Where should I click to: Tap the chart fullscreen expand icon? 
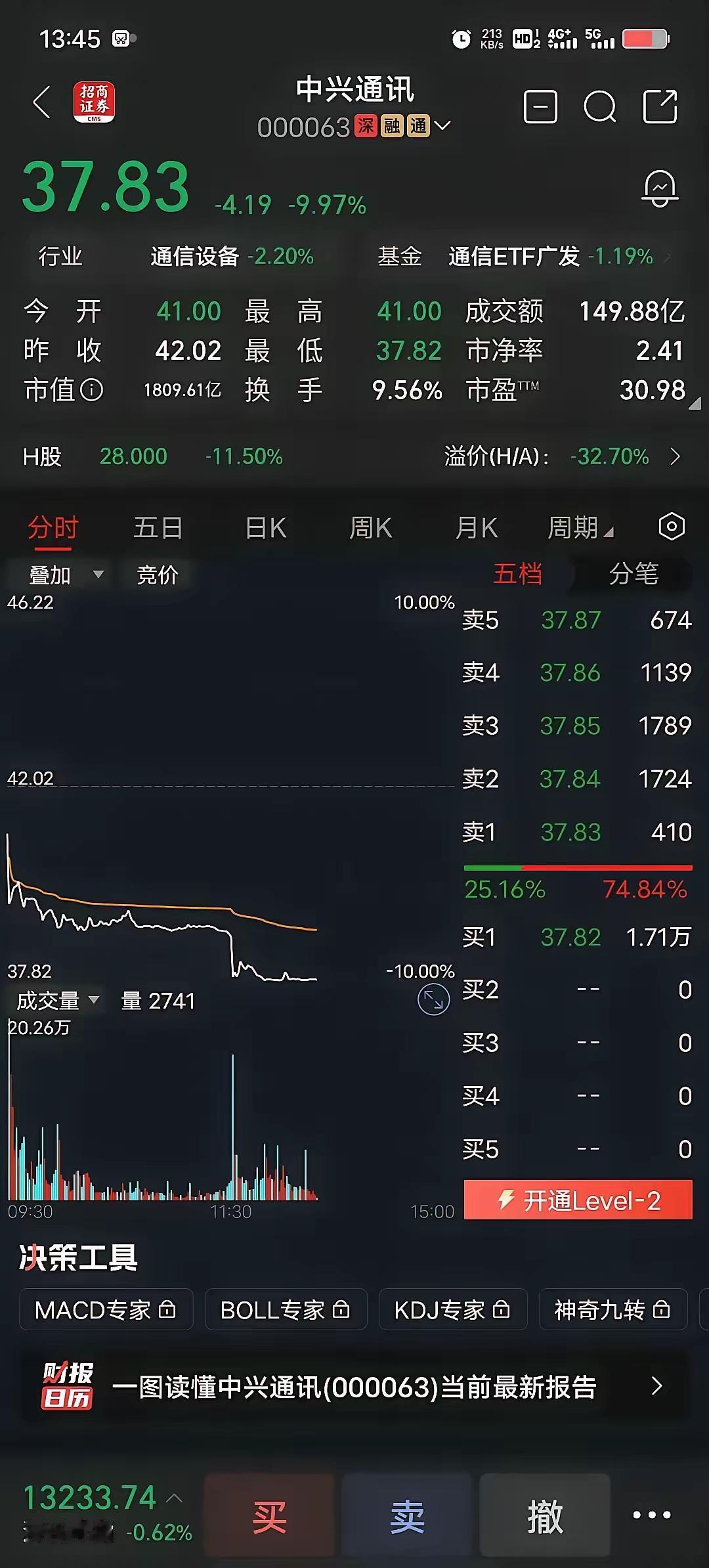[432, 998]
